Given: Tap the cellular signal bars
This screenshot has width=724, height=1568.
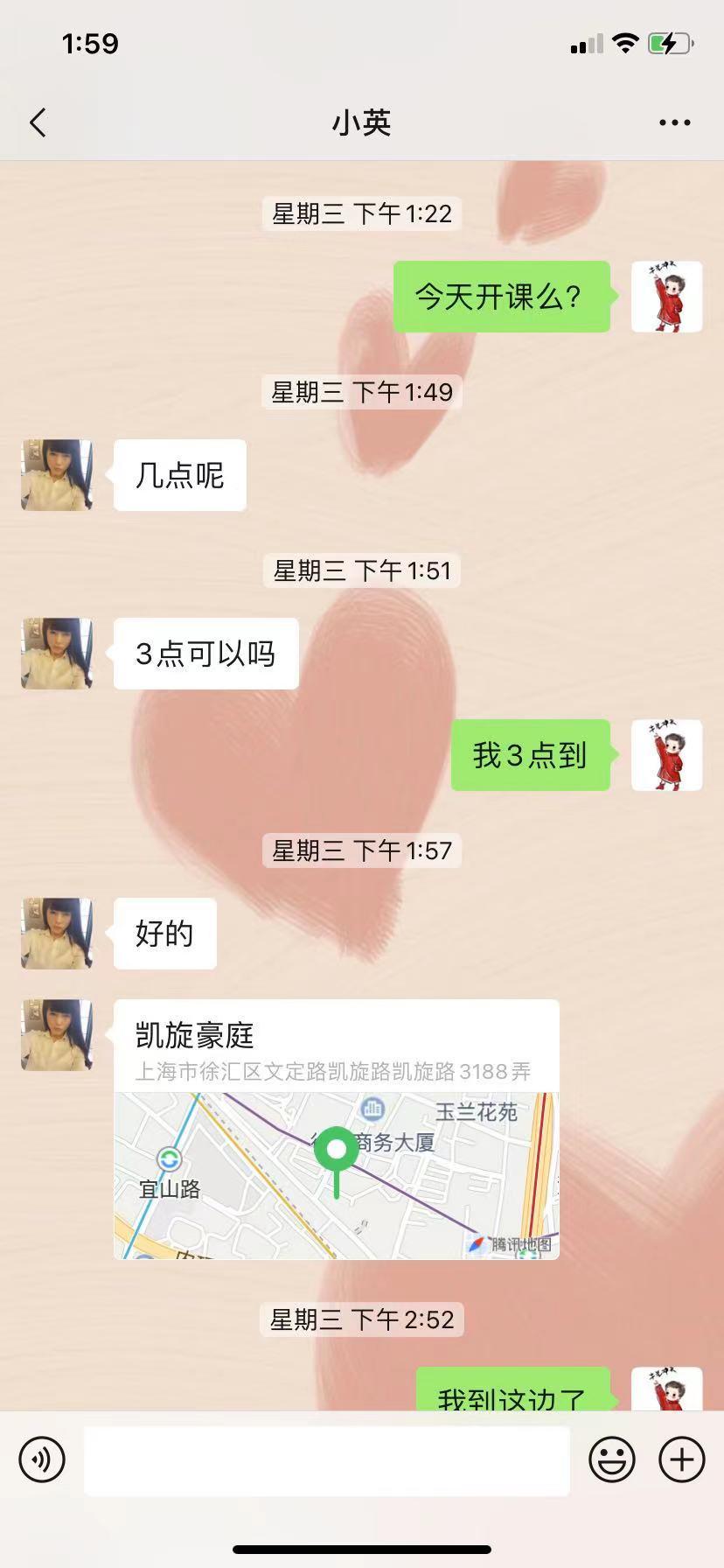Looking at the screenshot, I should point(588,43).
